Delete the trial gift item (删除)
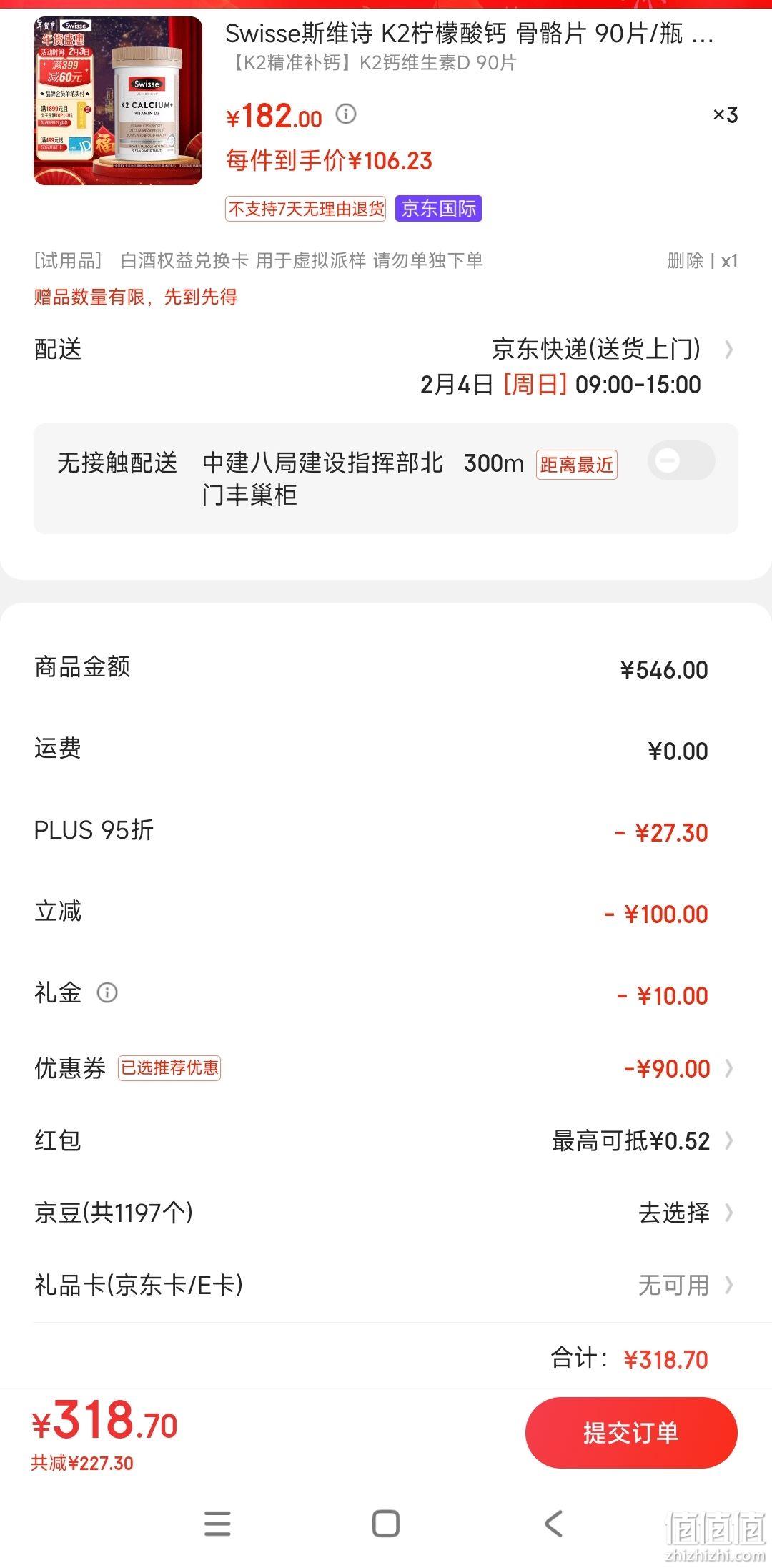Screen dimensions: 772x1568 click(x=686, y=261)
